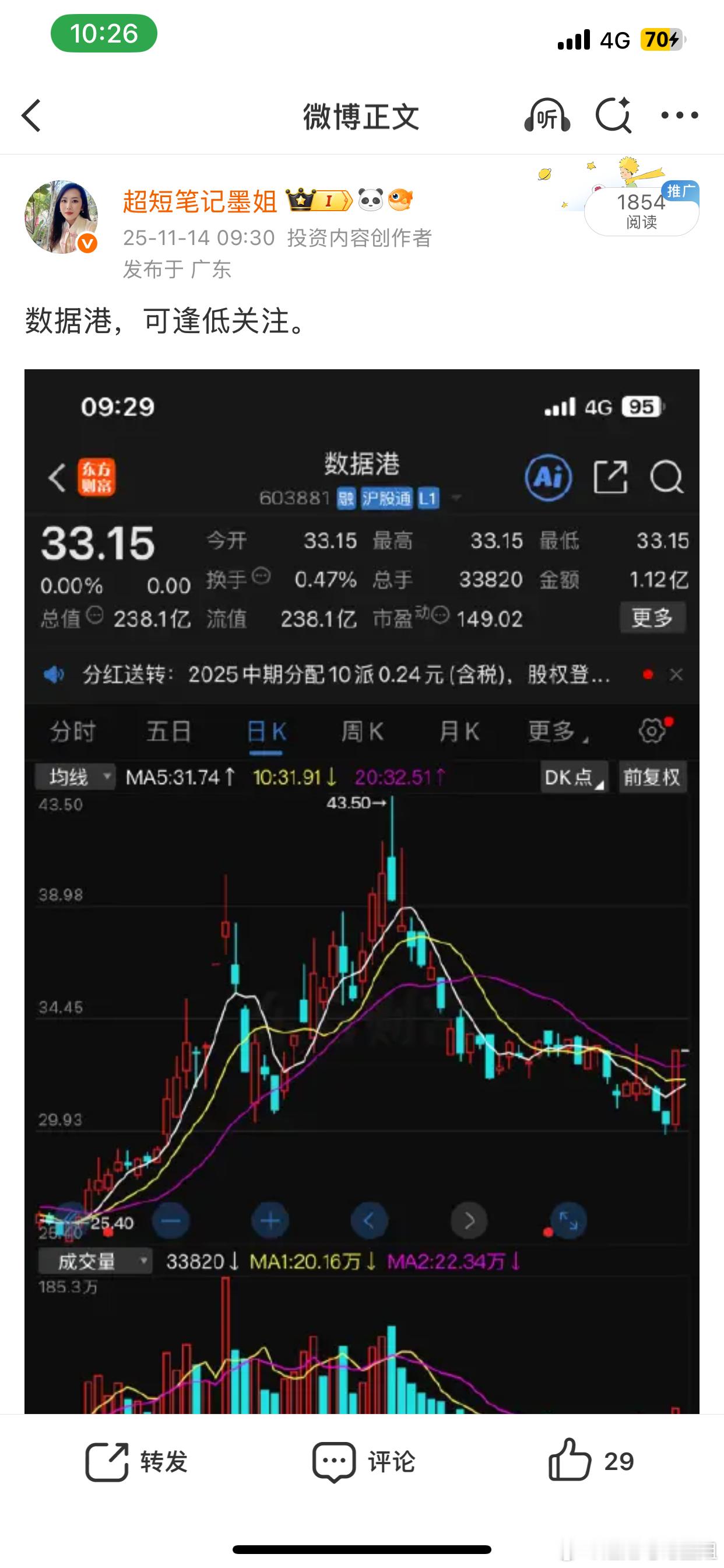724x1568 pixels.
Task: Repost this post via 转发
Action: point(136,1461)
